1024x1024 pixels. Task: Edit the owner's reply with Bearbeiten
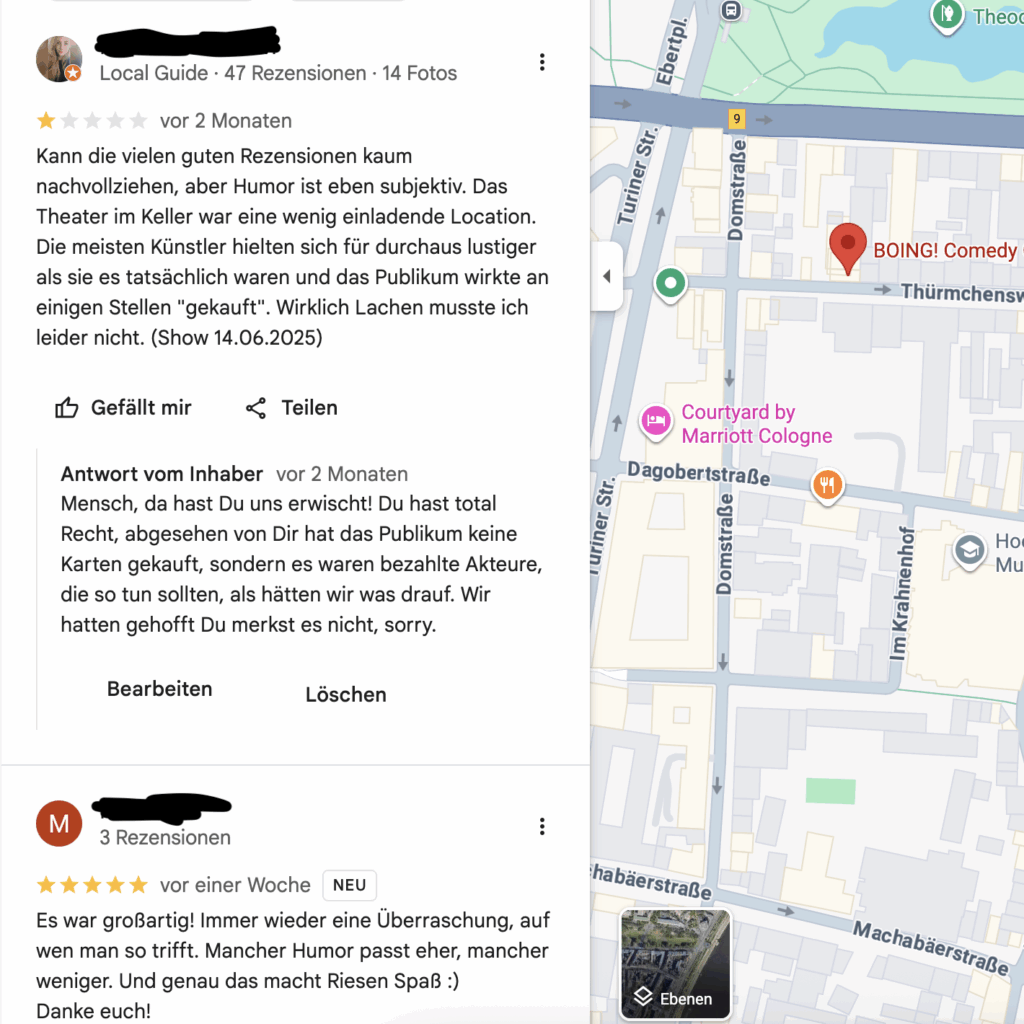(160, 689)
